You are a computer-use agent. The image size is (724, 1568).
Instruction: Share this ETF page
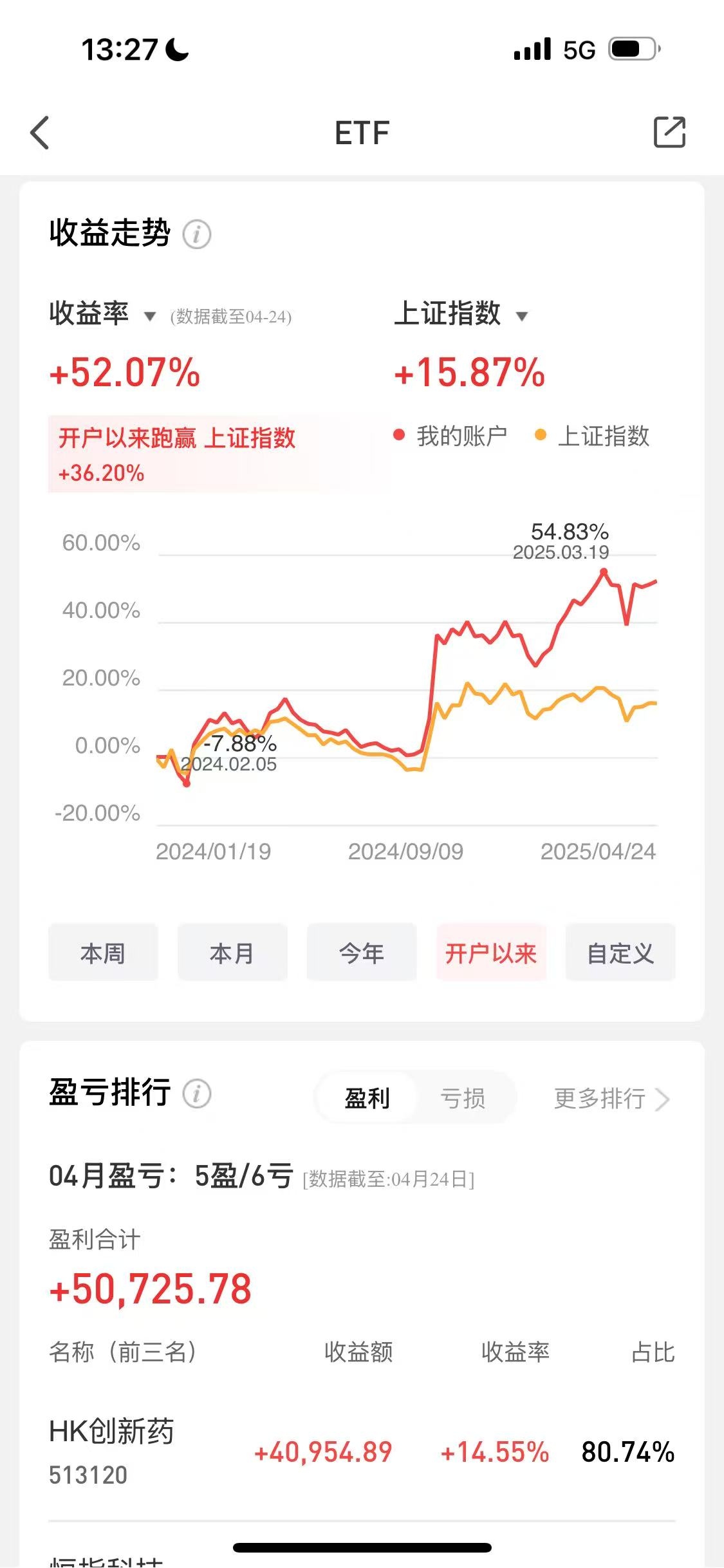point(669,133)
